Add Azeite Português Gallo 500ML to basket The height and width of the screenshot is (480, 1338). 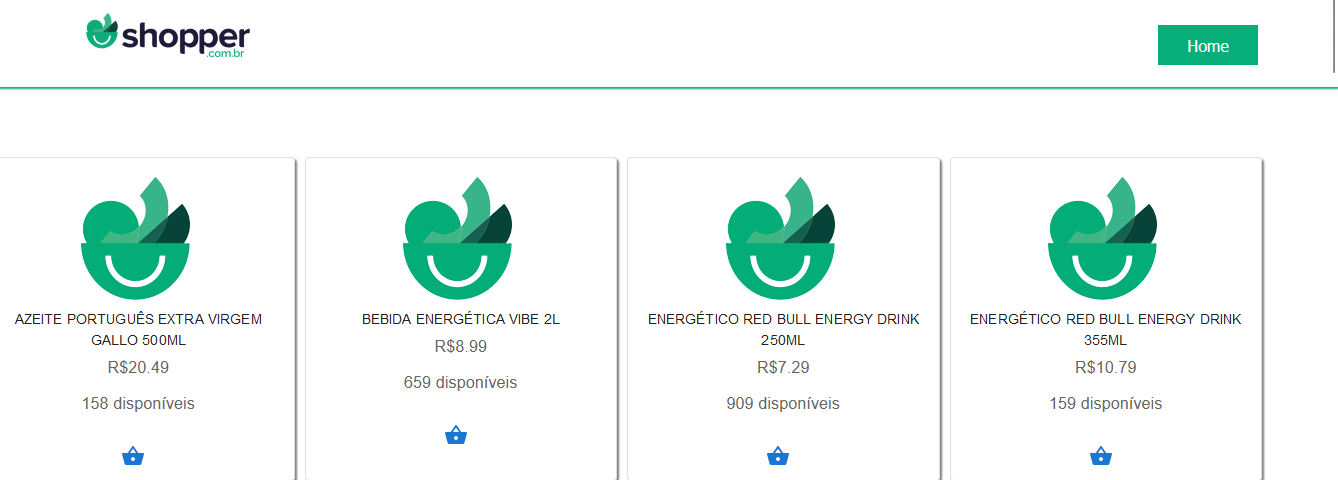tap(133, 456)
